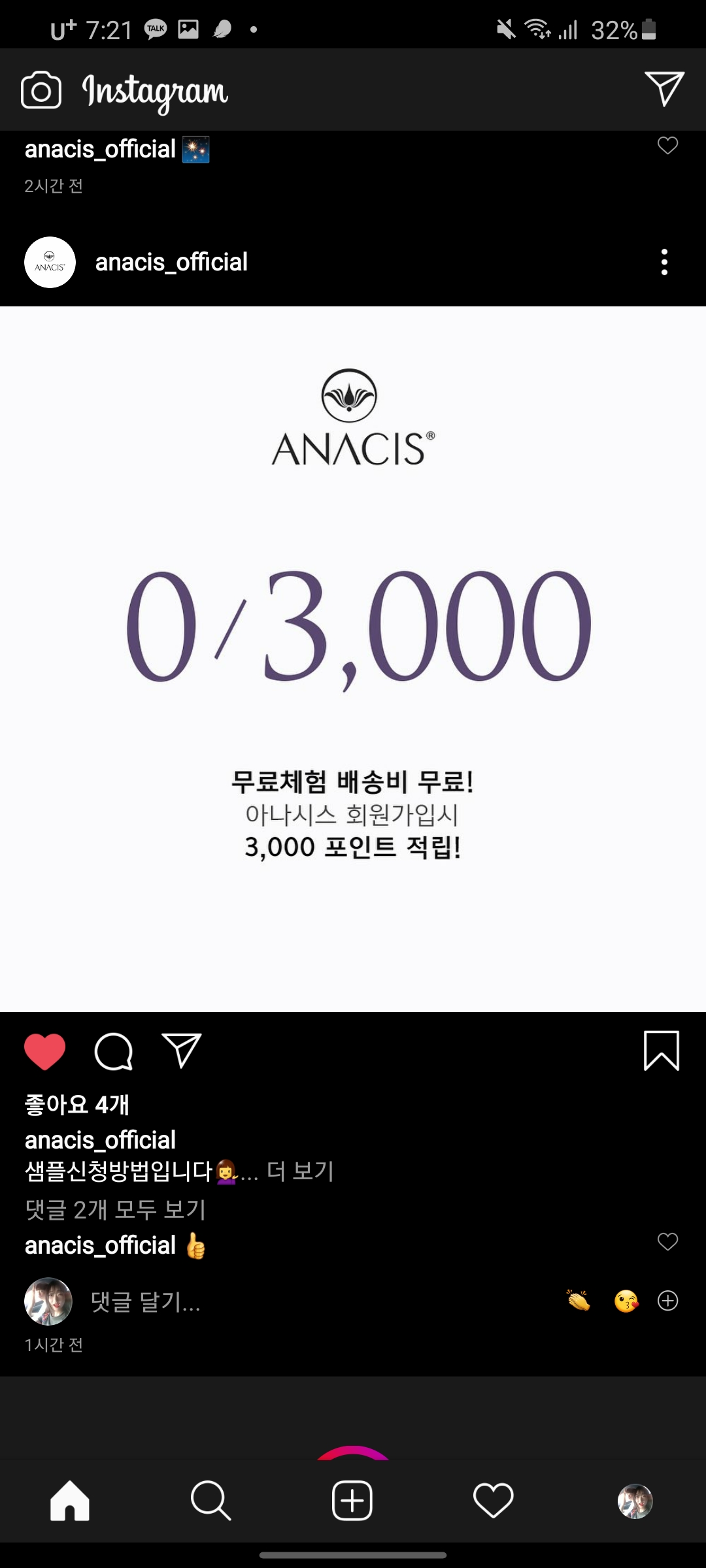Open anacis_official profile picture in post header

50,262
